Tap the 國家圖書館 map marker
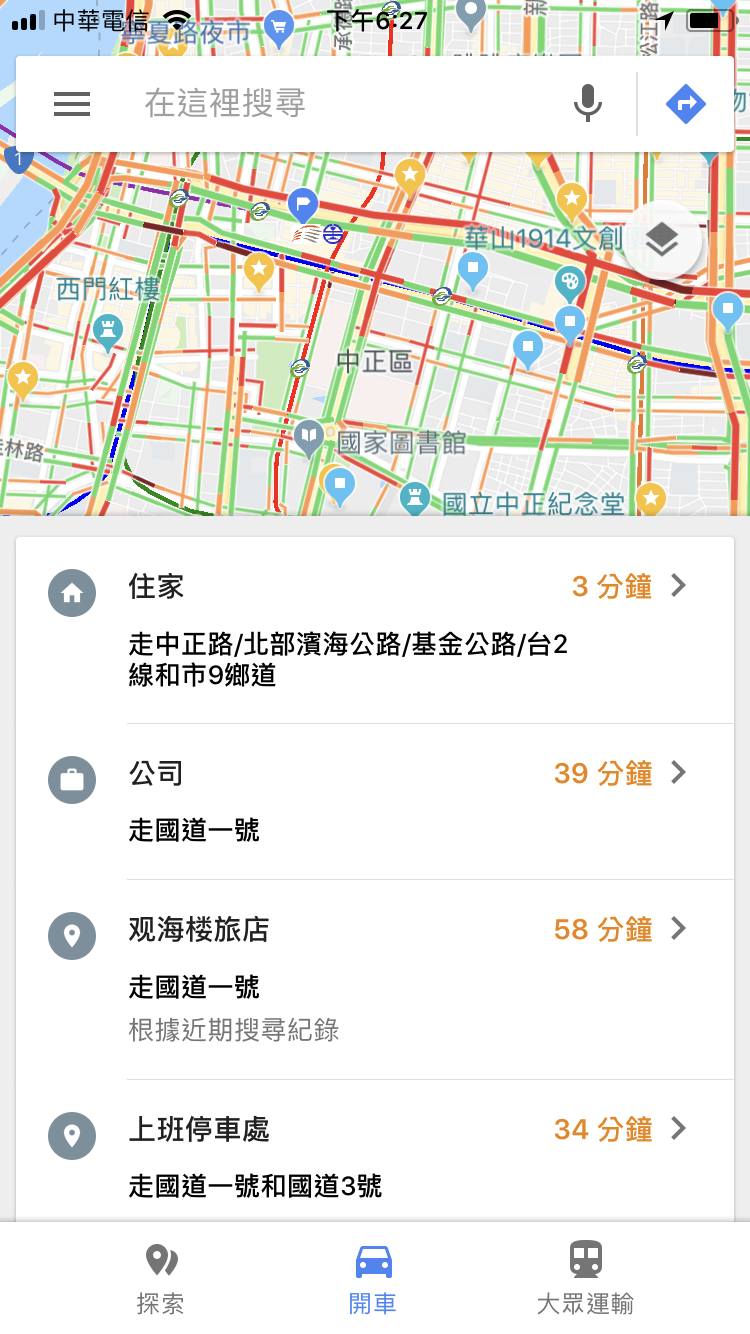Viewport: 750px width, 1334px height. [309, 436]
